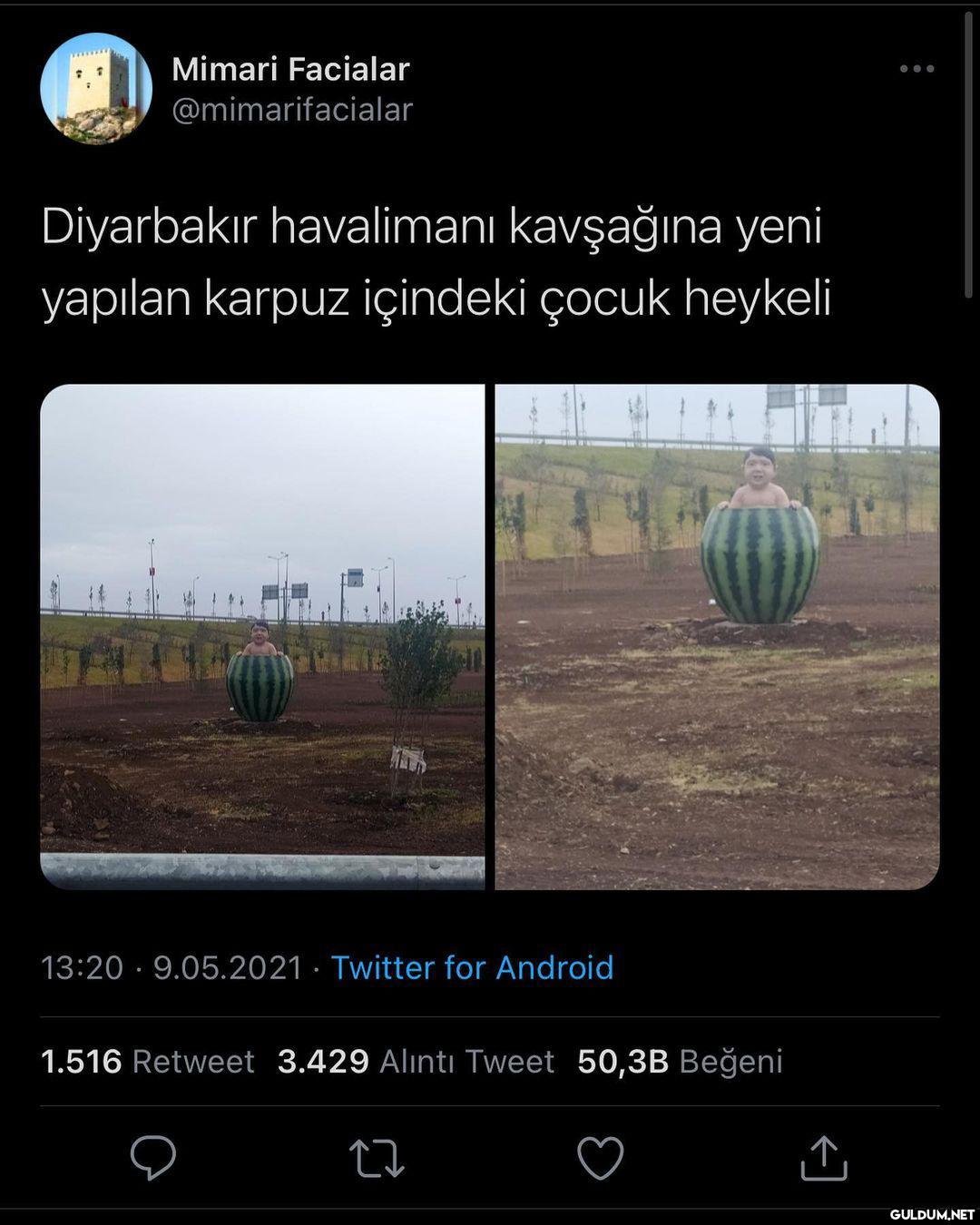The image size is (980, 1225).
Task: View the 3.429 Alıntı Tweet list
Action: (x=416, y=1061)
